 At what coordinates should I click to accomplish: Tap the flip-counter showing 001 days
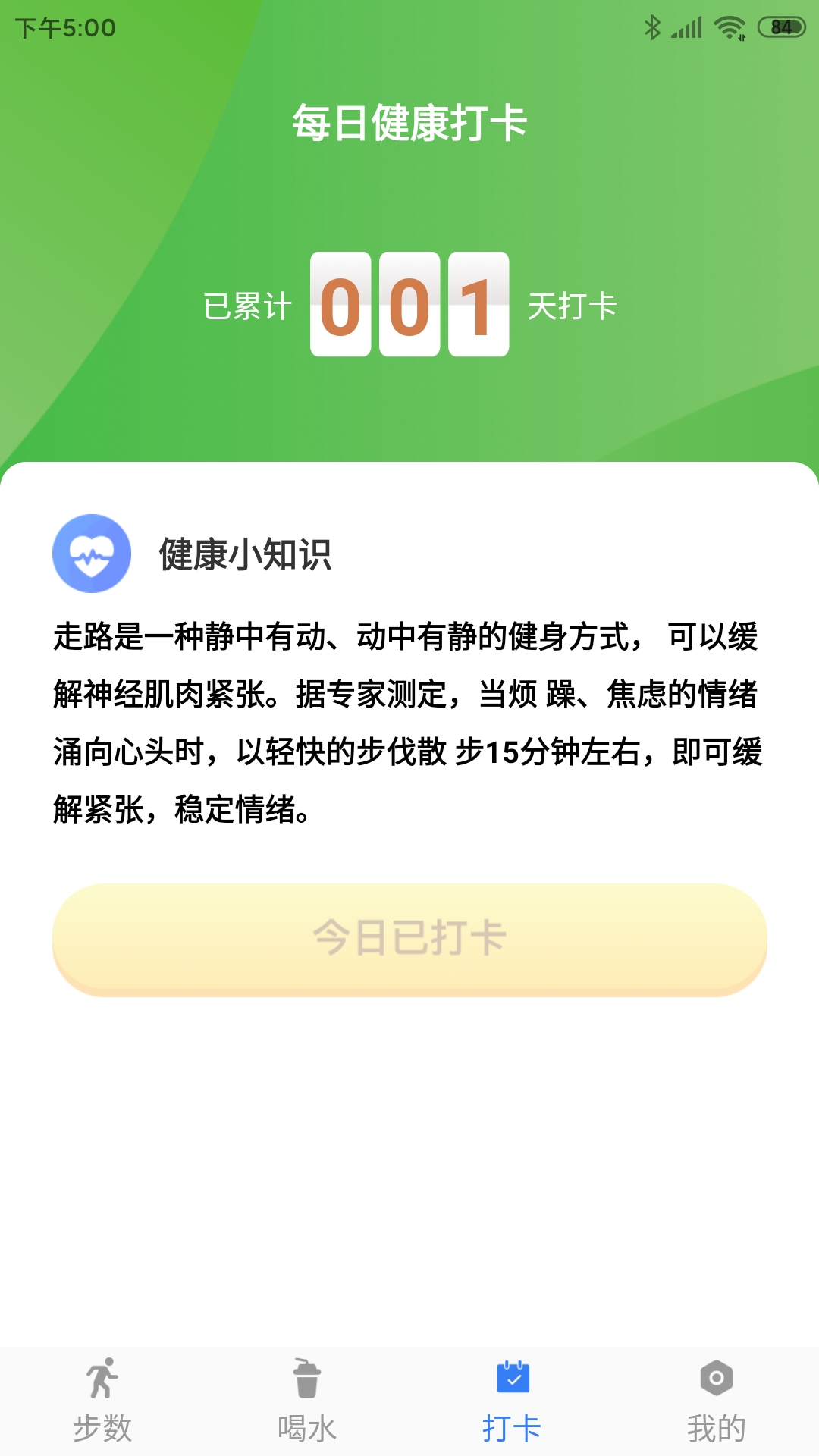[x=408, y=305]
